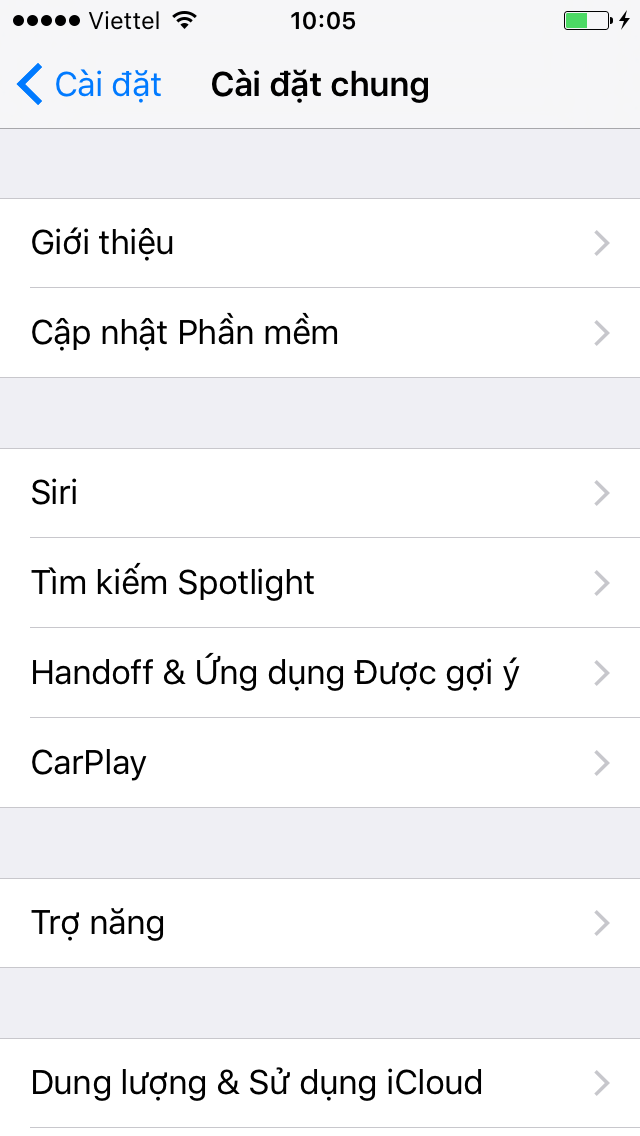Open Giới thiệu
The image size is (640, 1136).
pos(320,243)
